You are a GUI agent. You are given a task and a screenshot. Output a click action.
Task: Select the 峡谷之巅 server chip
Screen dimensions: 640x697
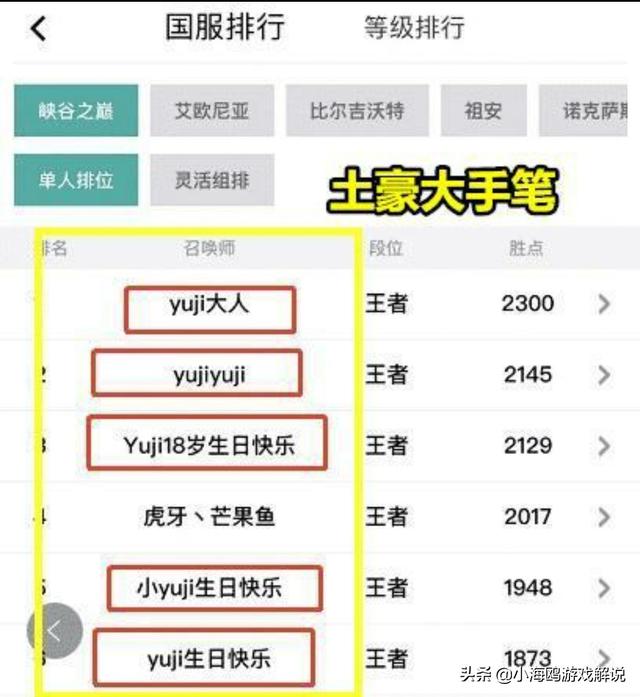pos(75,111)
